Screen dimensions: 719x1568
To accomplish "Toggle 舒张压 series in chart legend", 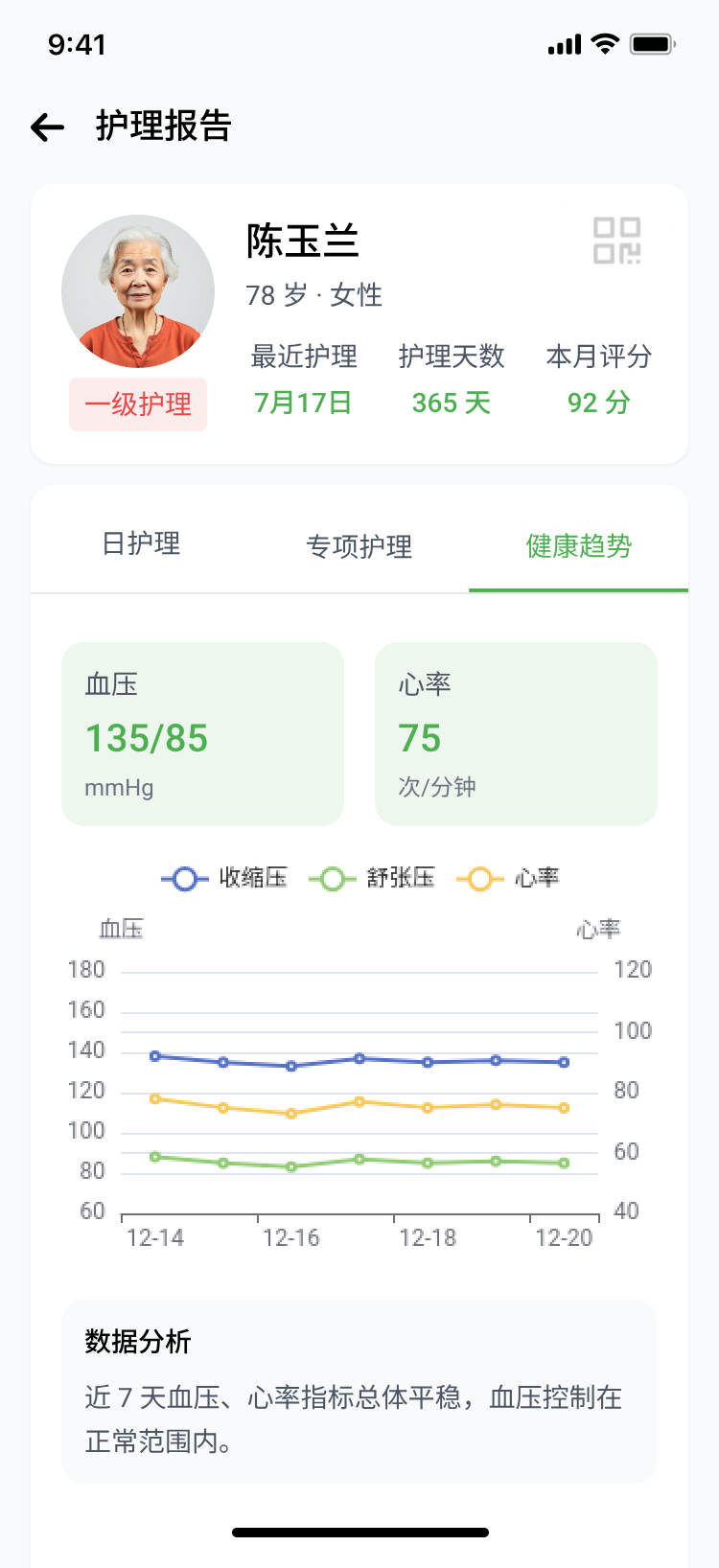I will 373,878.
